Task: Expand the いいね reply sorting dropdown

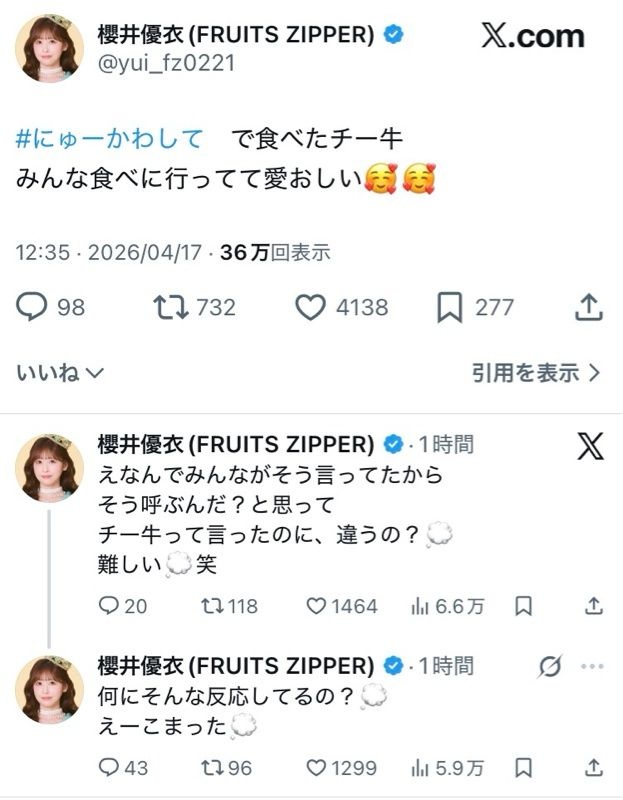Action: pos(60,373)
